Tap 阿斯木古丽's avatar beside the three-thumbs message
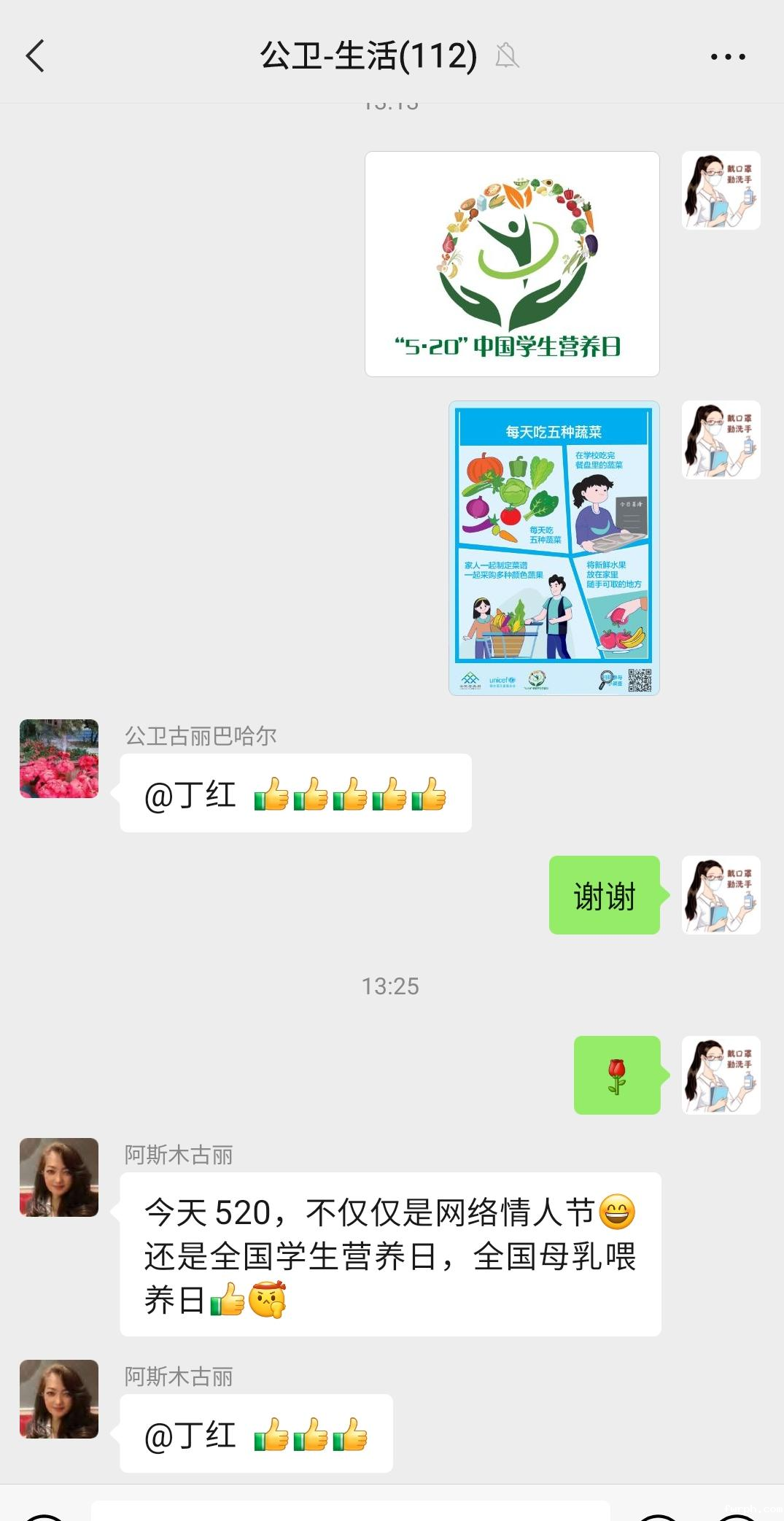The height and width of the screenshot is (1521, 784). (x=59, y=1399)
